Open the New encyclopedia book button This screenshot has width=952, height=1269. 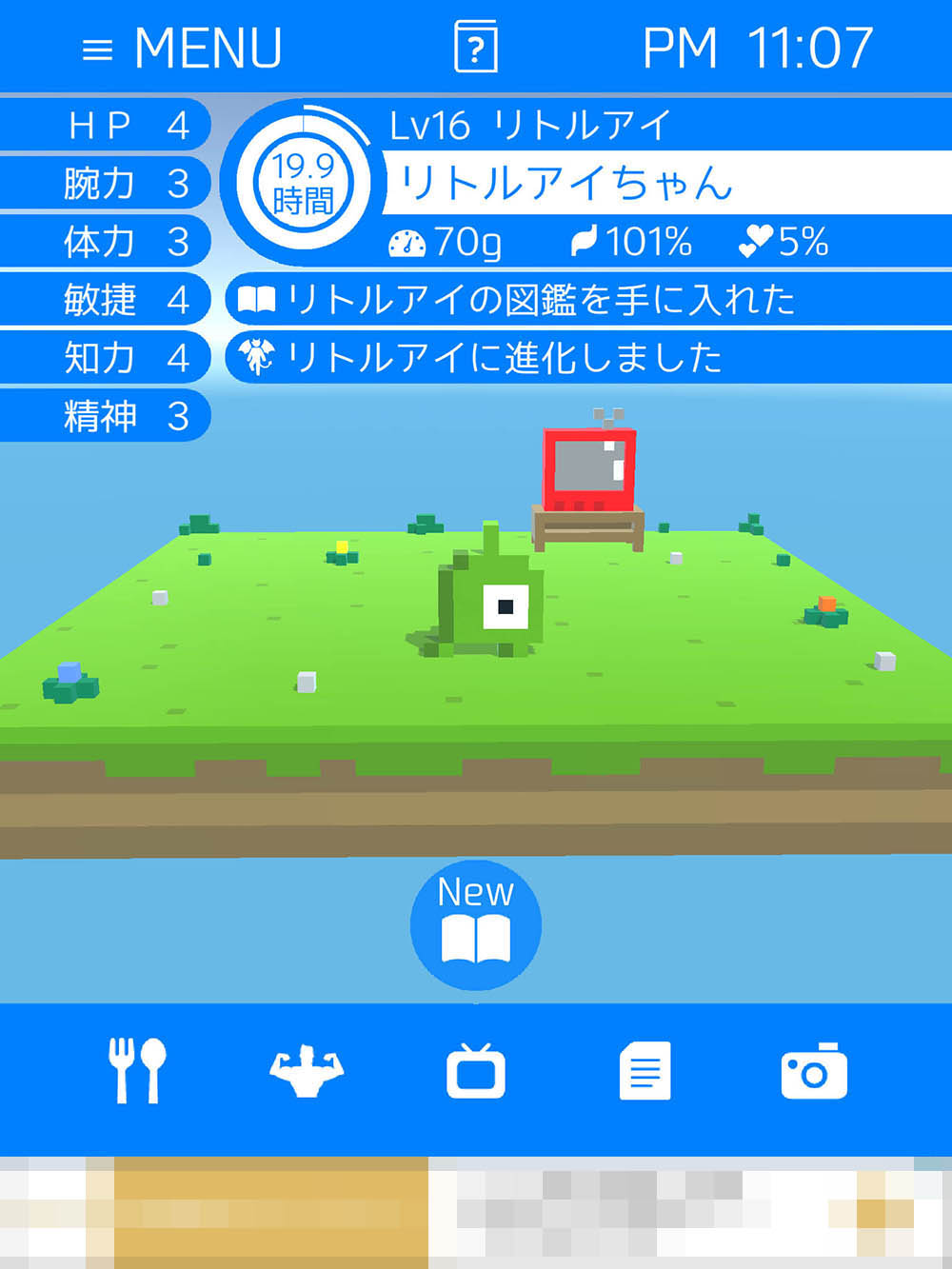tap(476, 925)
